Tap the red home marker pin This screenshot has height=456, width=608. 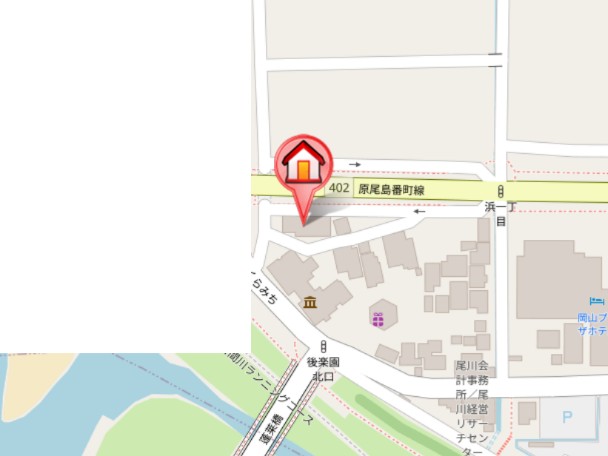tap(303, 164)
